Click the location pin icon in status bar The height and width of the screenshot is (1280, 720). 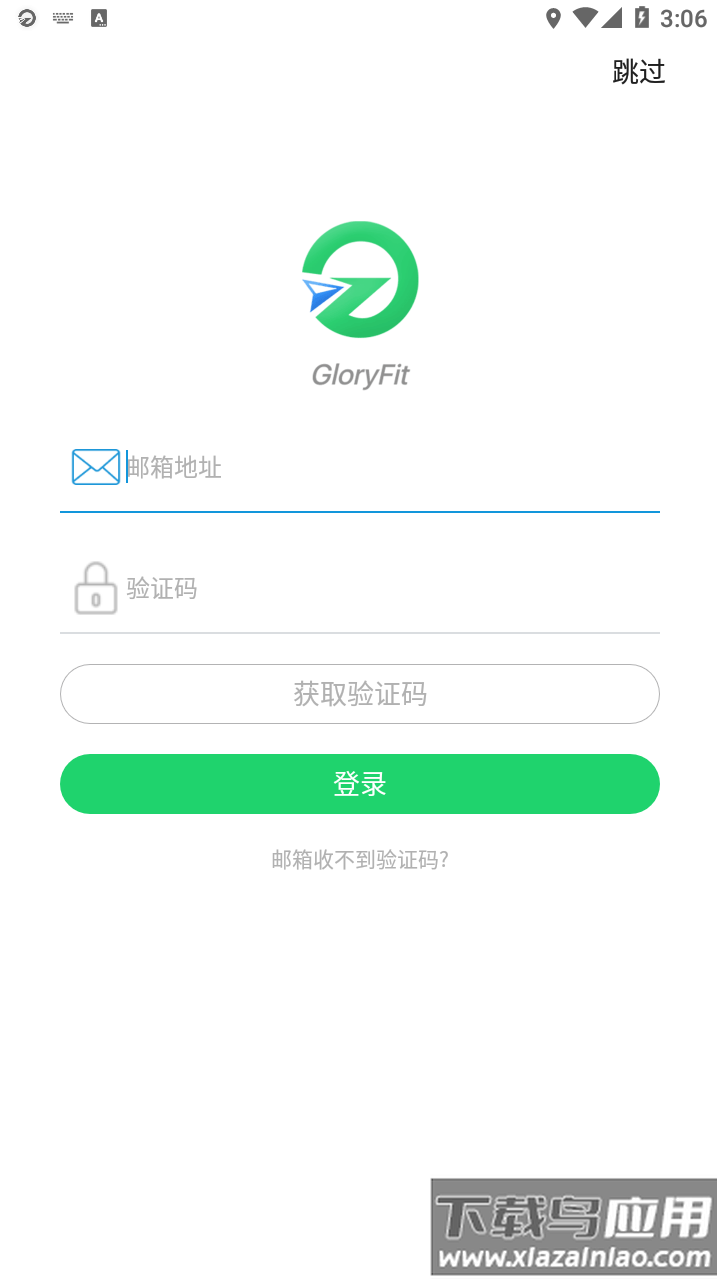[554, 16]
